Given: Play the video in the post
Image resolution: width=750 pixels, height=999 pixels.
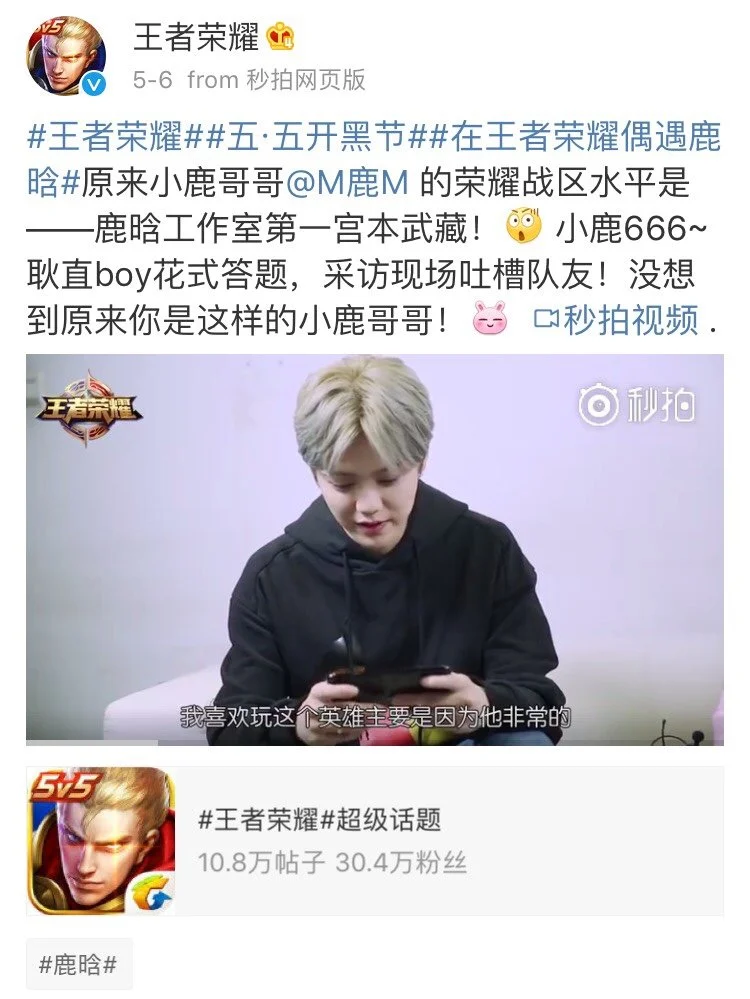Looking at the screenshot, I should [x=374, y=549].
